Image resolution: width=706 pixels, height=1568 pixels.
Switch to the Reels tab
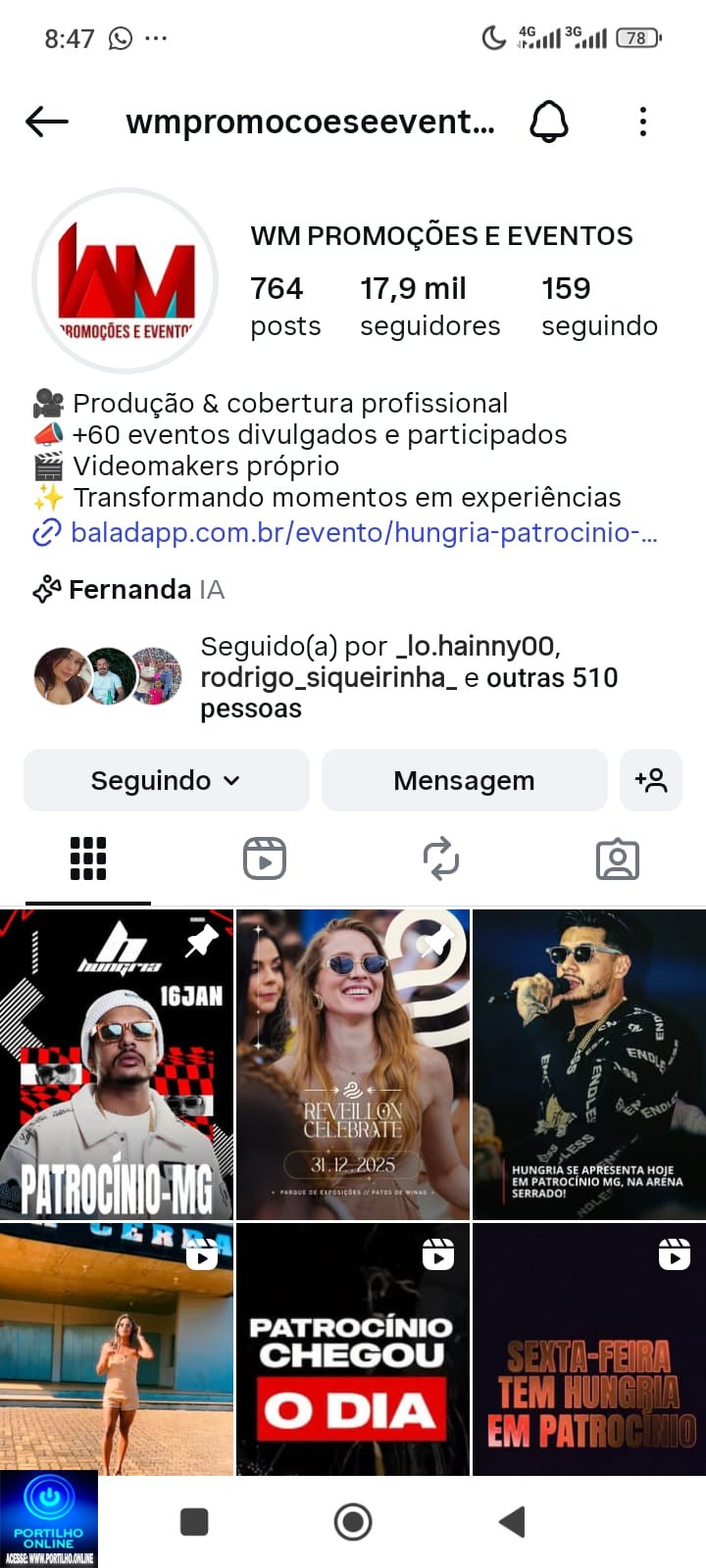pos(265,859)
